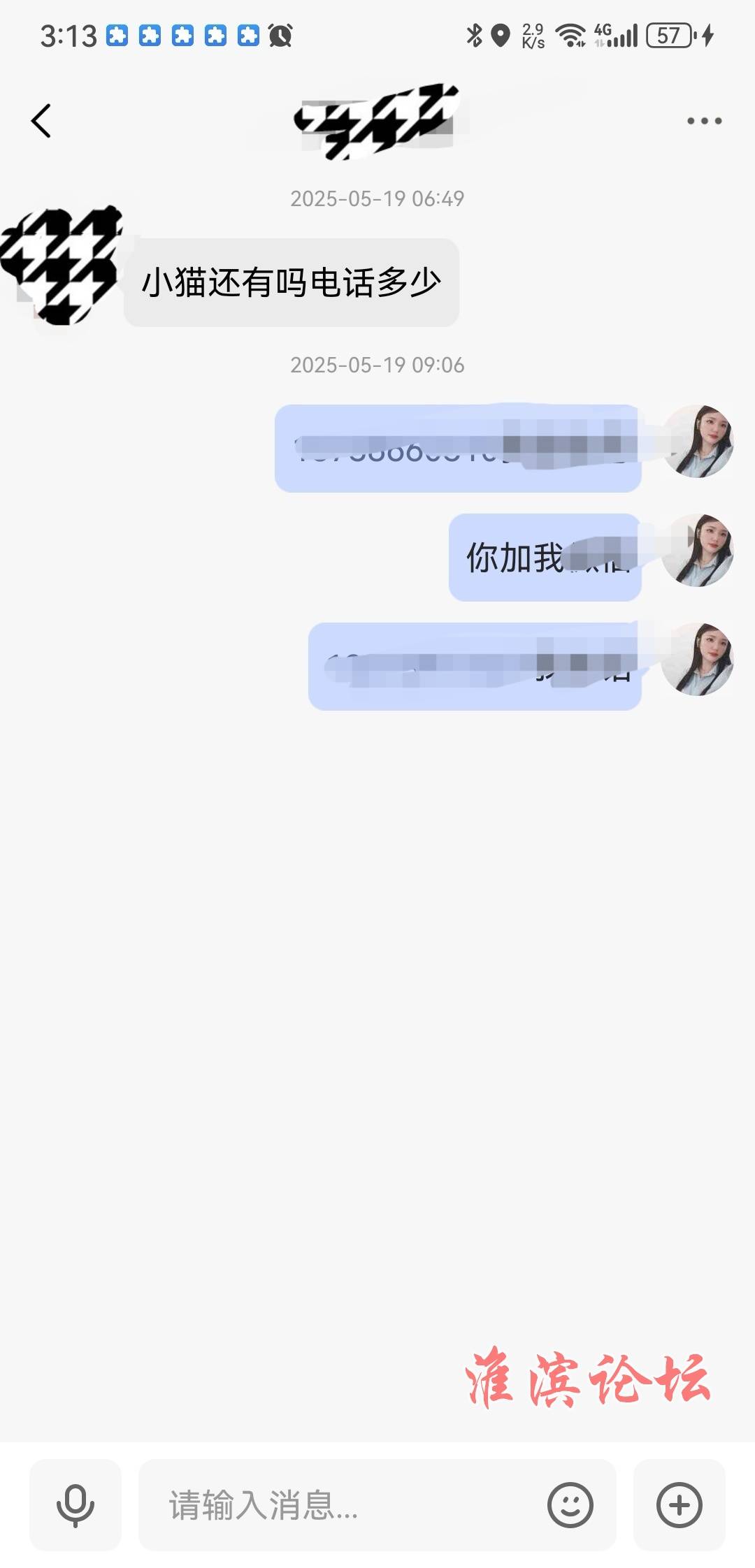Tap the voice input microphone button
The width and height of the screenshot is (755, 1568).
75,1504
